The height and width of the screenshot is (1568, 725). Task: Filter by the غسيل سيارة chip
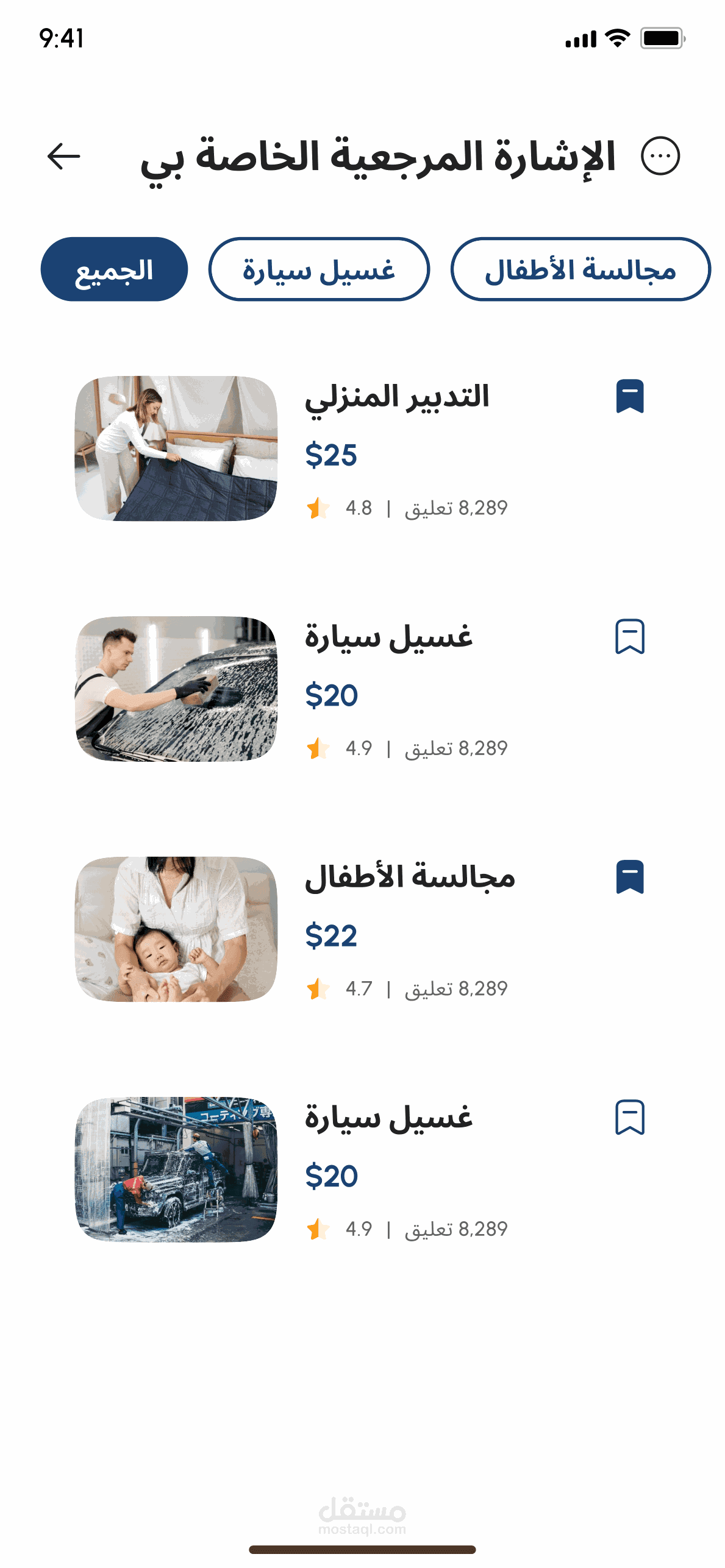(x=319, y=269)
